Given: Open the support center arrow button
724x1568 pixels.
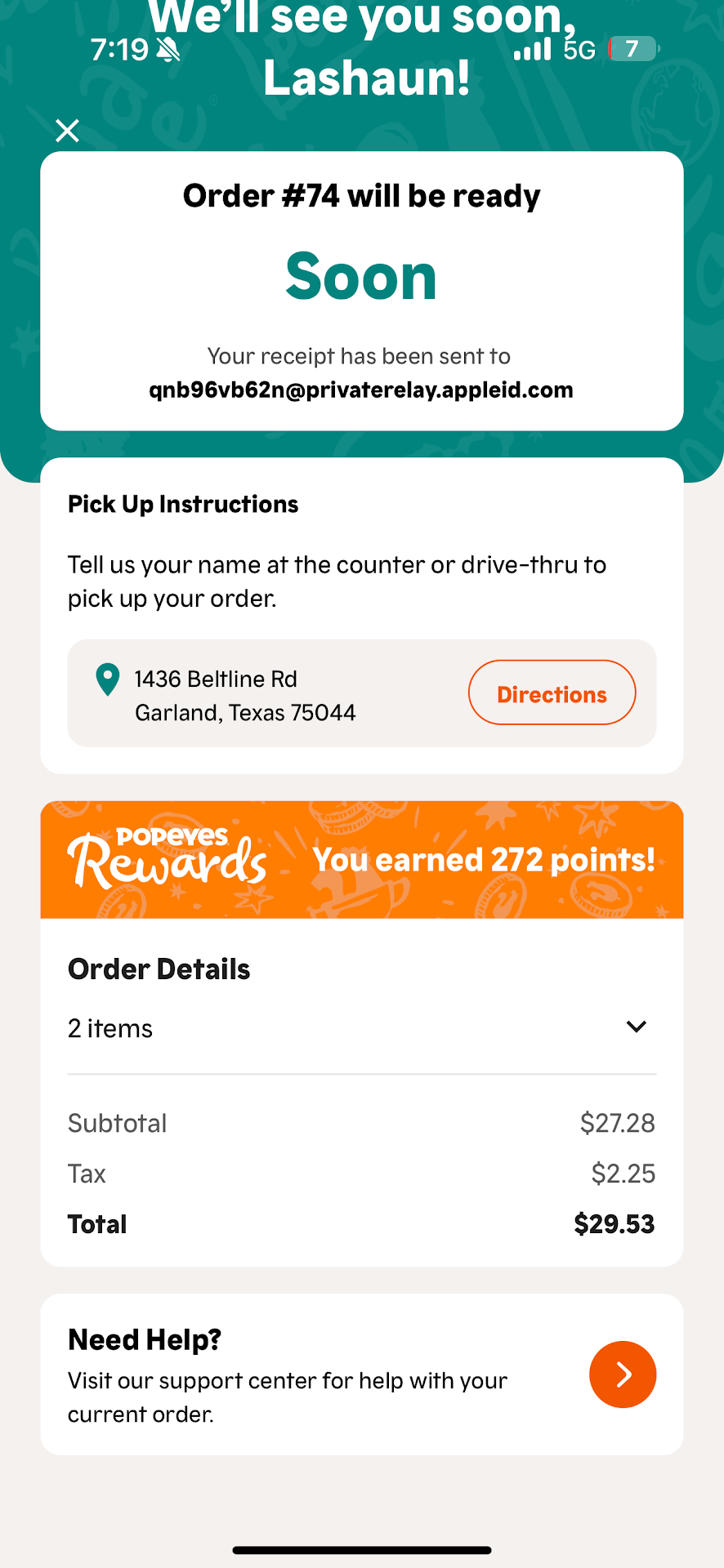Looking at the screenshot, I should coord(622,1374).
